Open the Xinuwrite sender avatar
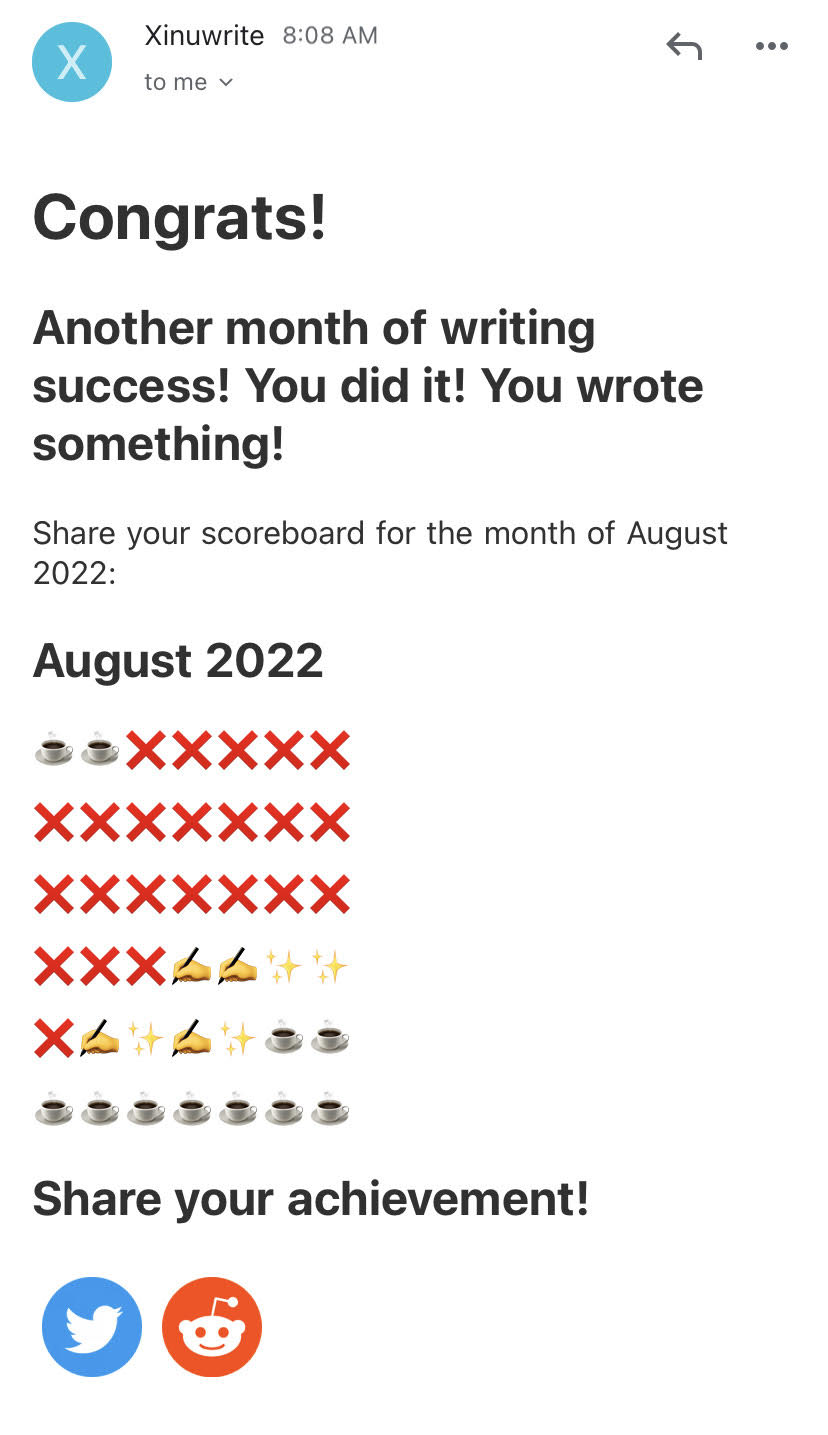Screen dimensions: 828x1435 pos(72,62)
